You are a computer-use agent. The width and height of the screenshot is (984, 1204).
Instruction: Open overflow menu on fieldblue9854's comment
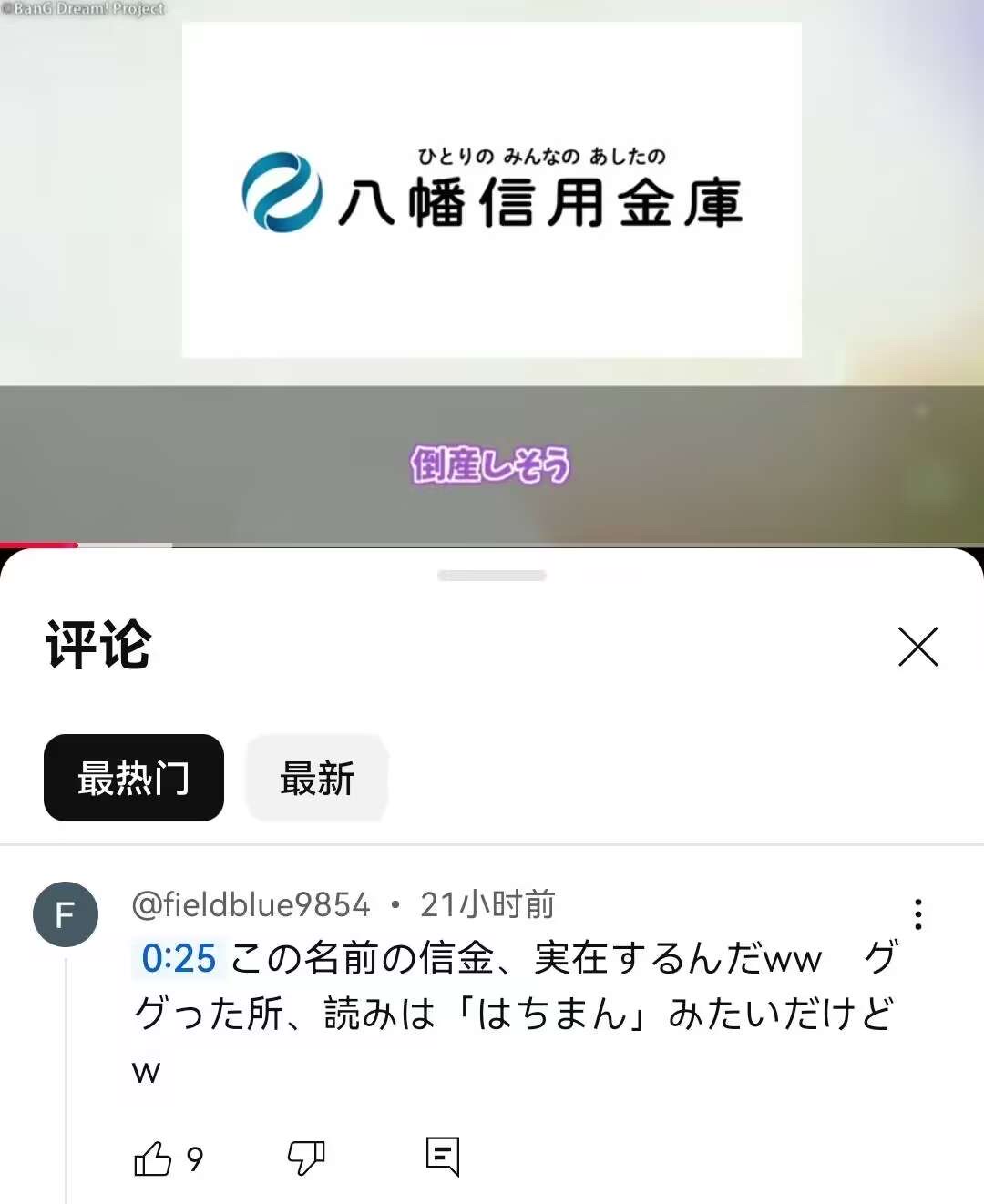click(917, 913)
